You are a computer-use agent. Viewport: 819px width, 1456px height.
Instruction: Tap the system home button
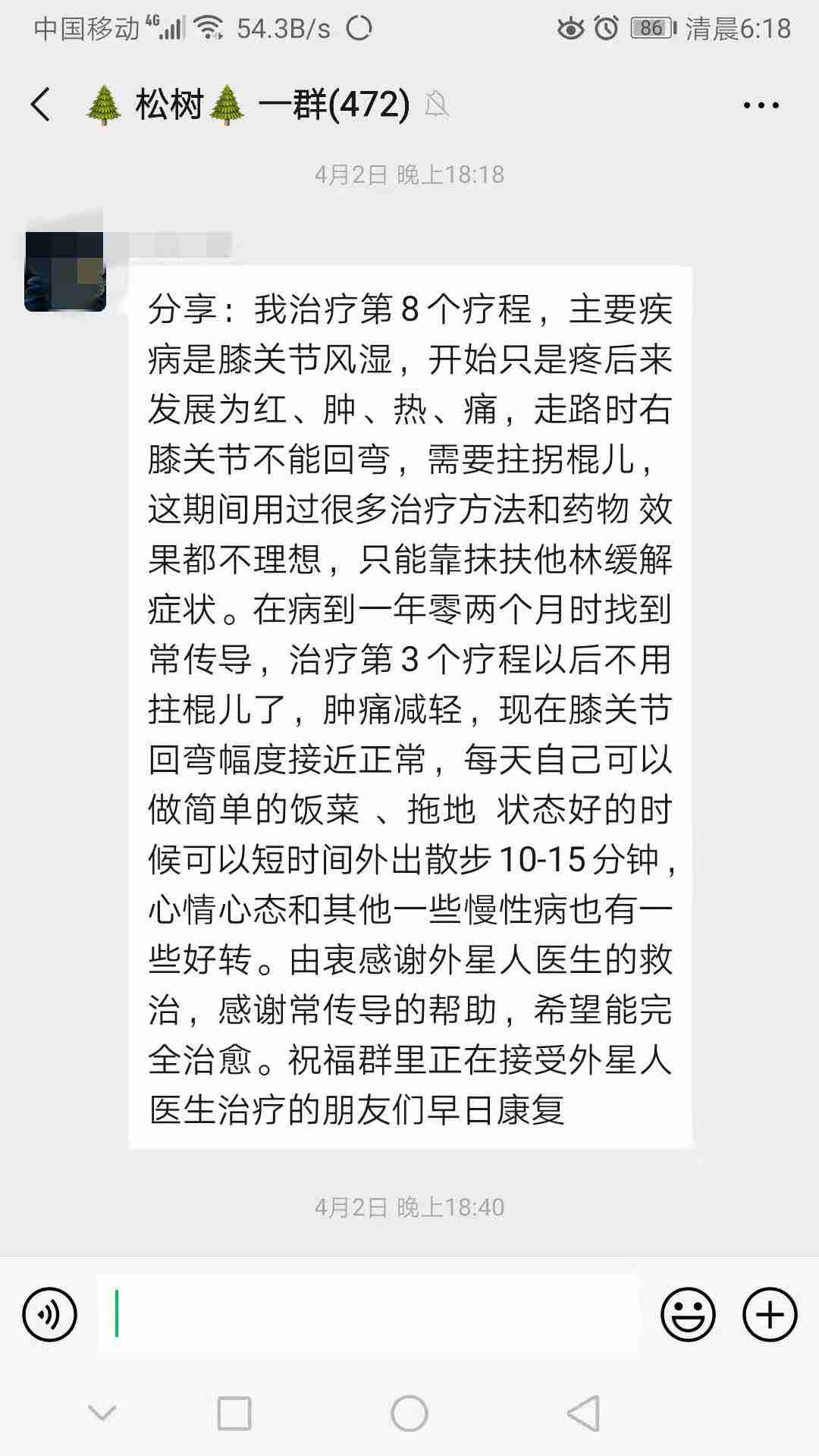tap(409, 1414)
